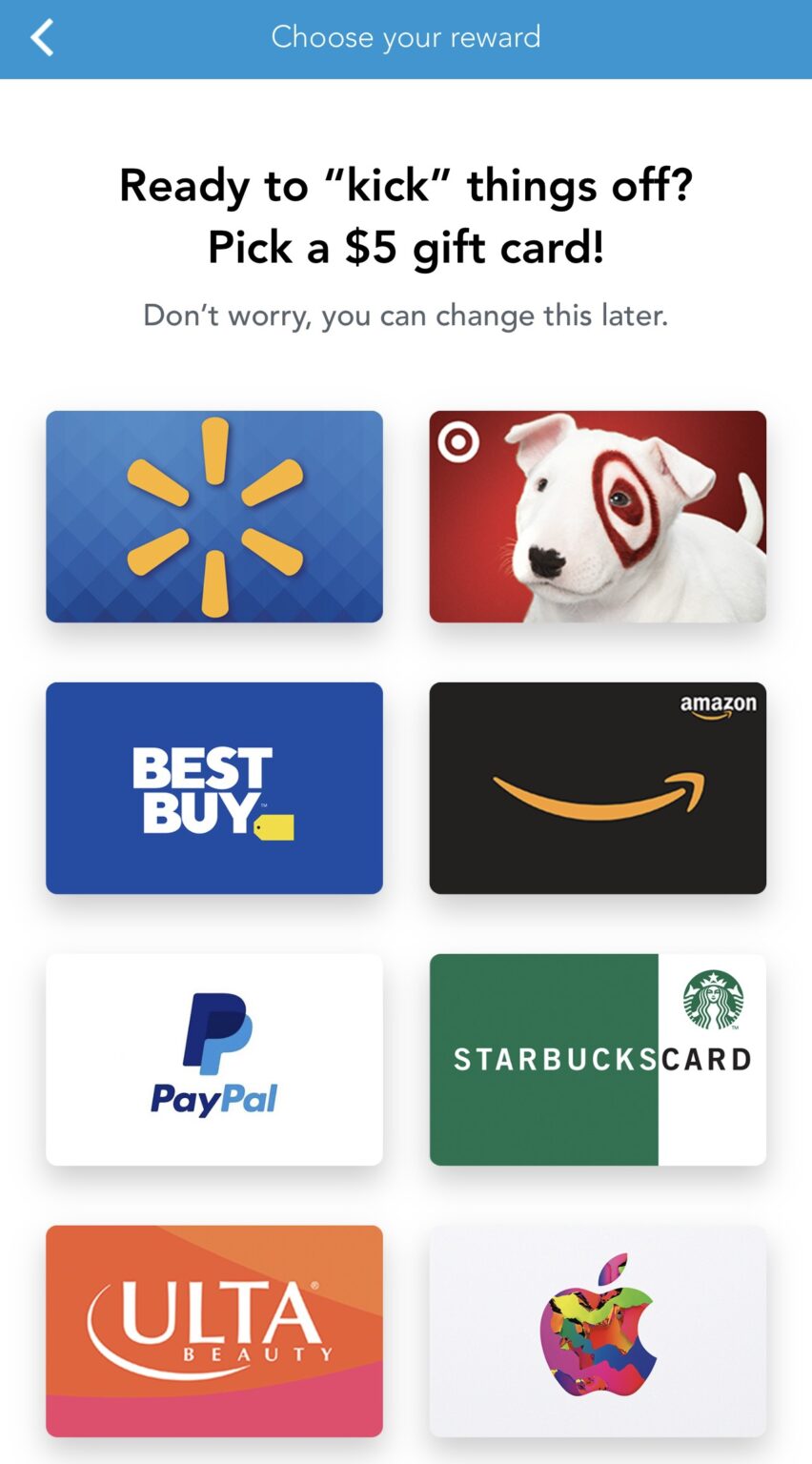The height and width of the screenshot is (1464, 812).
Task: Go back using the header arrow
Action: pyautogui.click(x=42, y=38)
